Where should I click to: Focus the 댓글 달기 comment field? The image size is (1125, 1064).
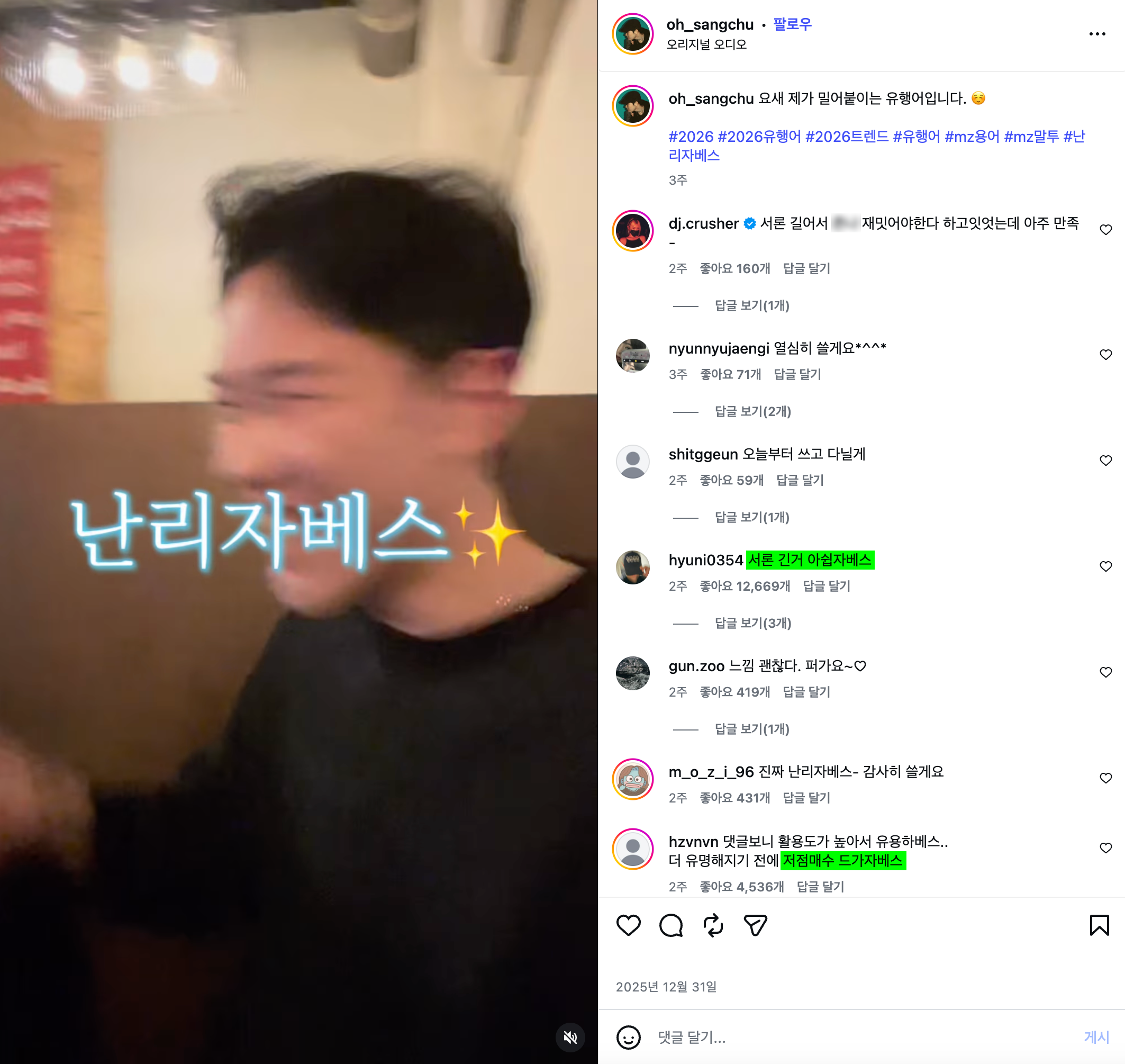(850, 1038)
